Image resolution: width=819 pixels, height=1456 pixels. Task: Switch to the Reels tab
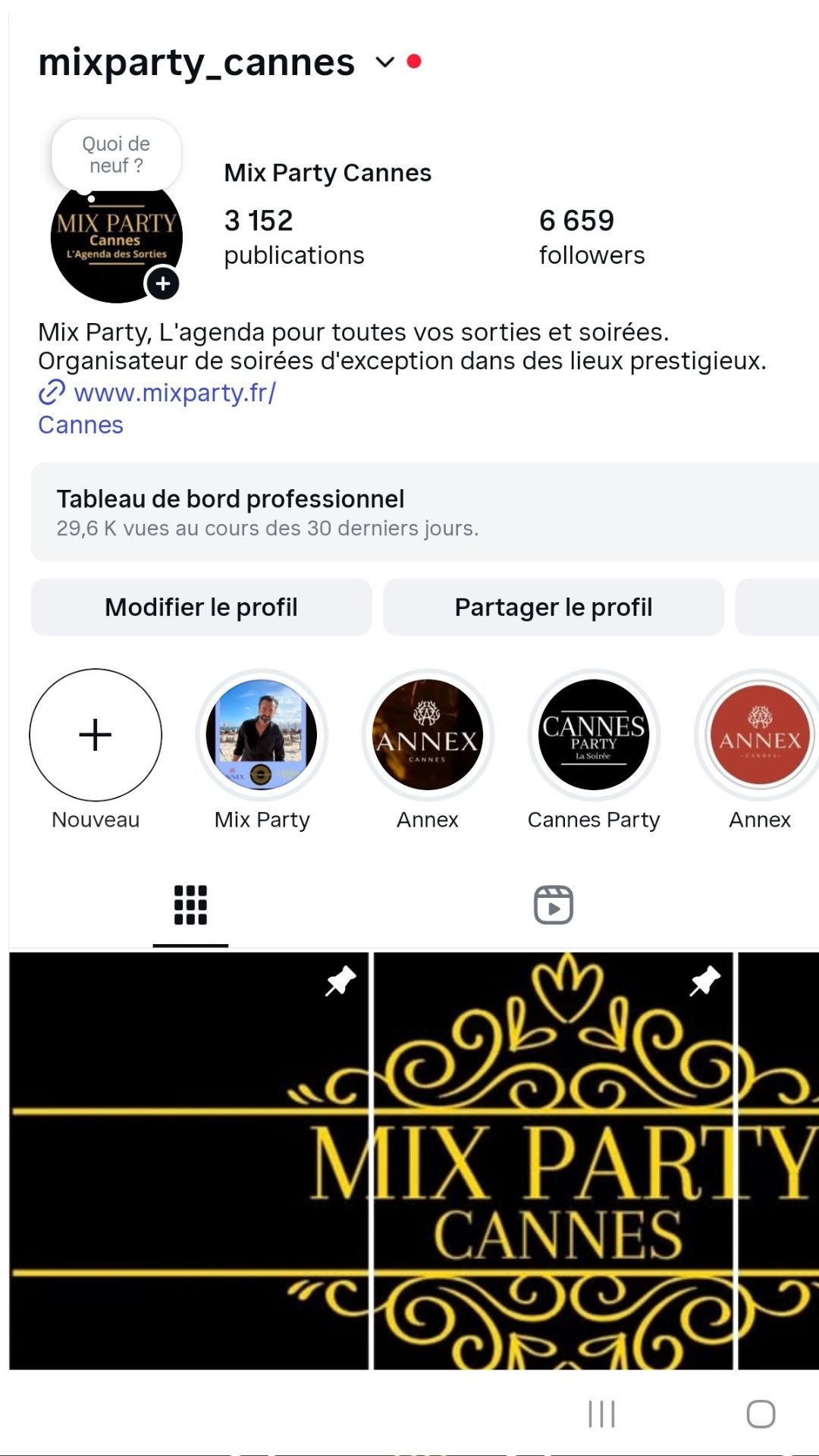tap(554, 905)
